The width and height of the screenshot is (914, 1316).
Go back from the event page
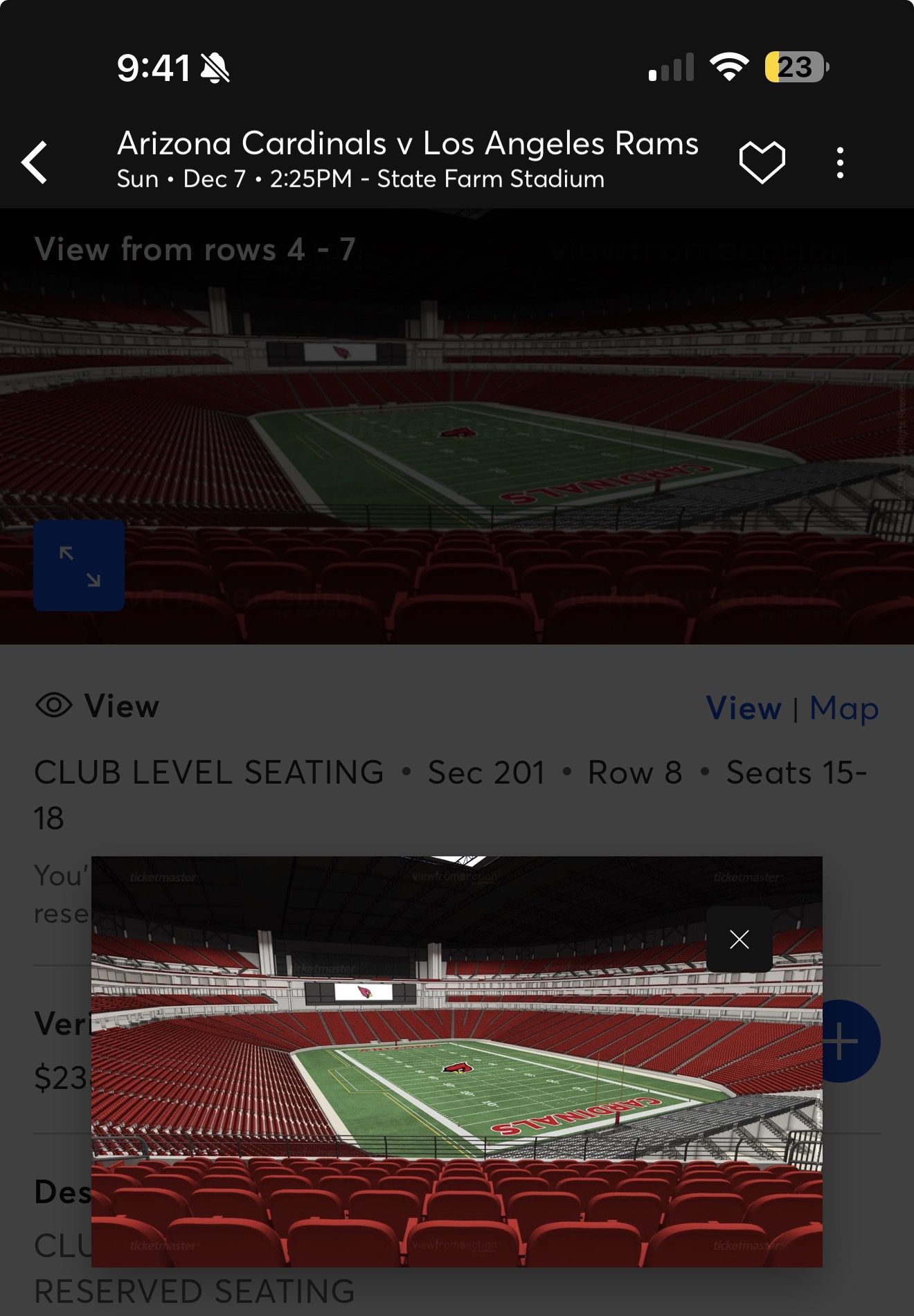(35, 163)
